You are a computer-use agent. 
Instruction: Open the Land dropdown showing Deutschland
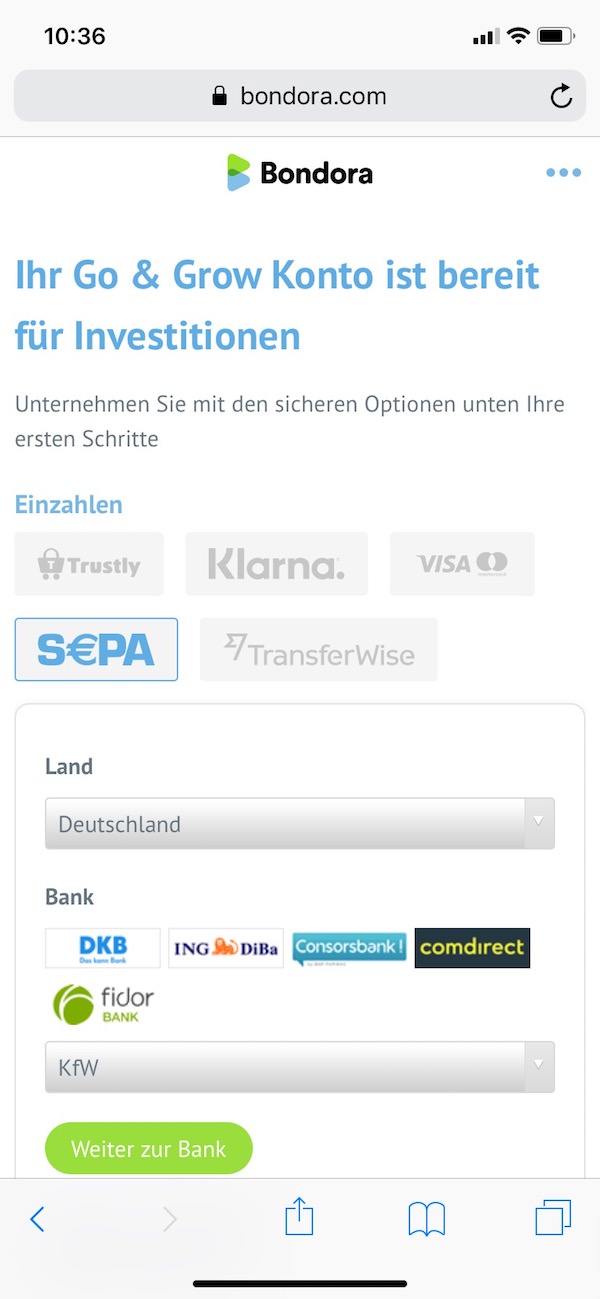click(x=299, y=824)
